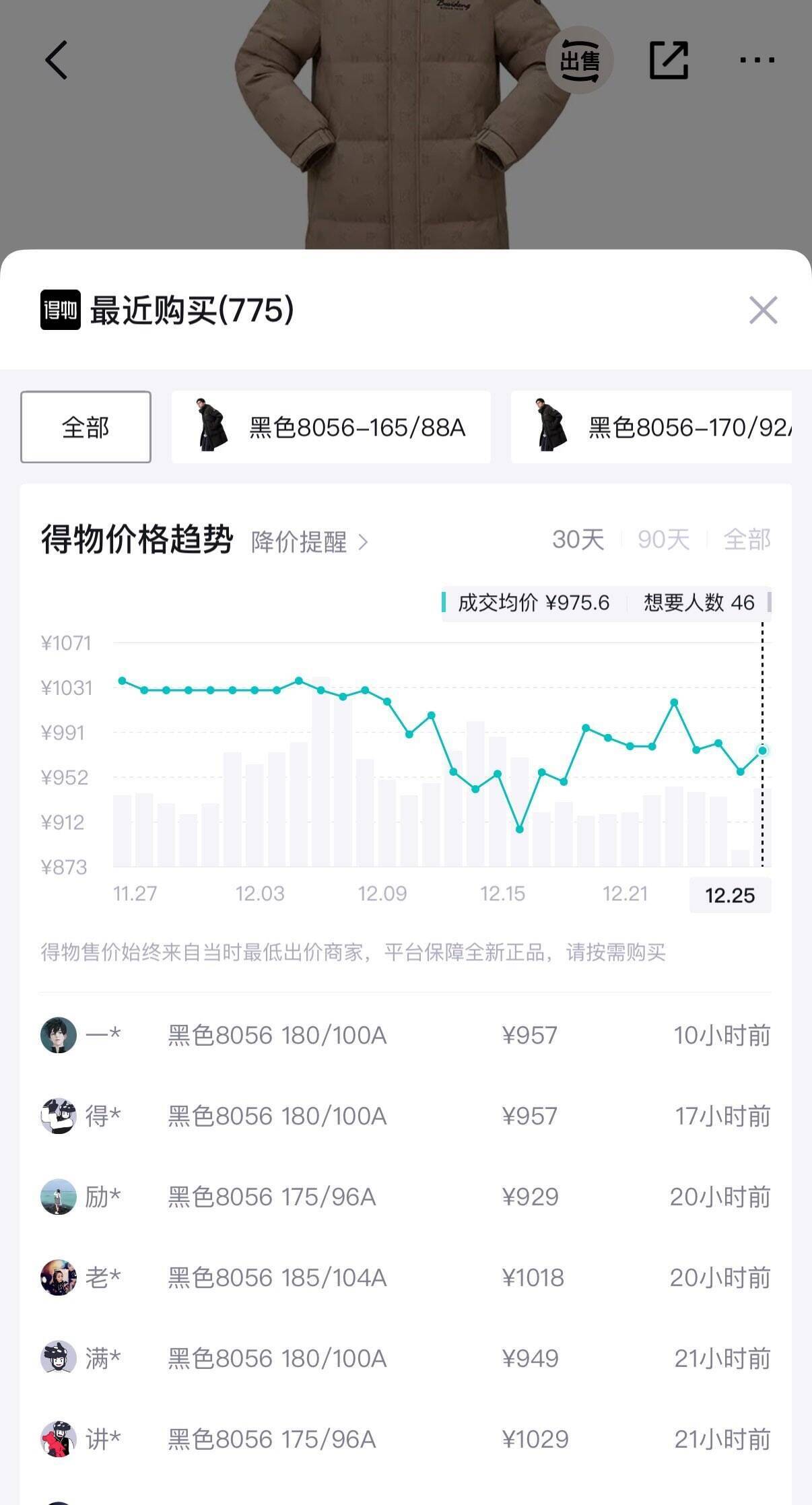Tap the 出售 sell button
The image size is (812, 1505).
pos(579,61)
